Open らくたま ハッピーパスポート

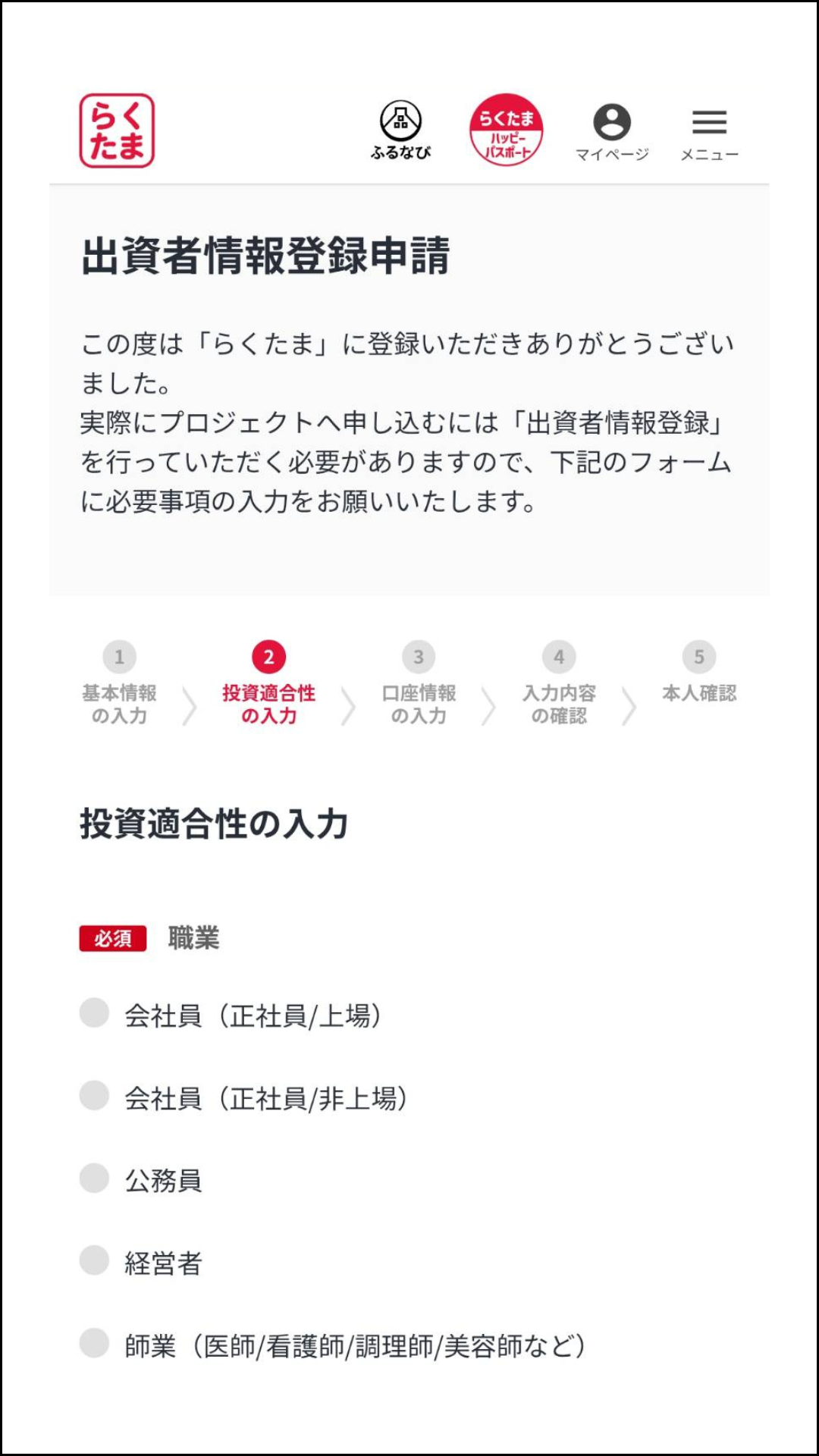[507, 130]
